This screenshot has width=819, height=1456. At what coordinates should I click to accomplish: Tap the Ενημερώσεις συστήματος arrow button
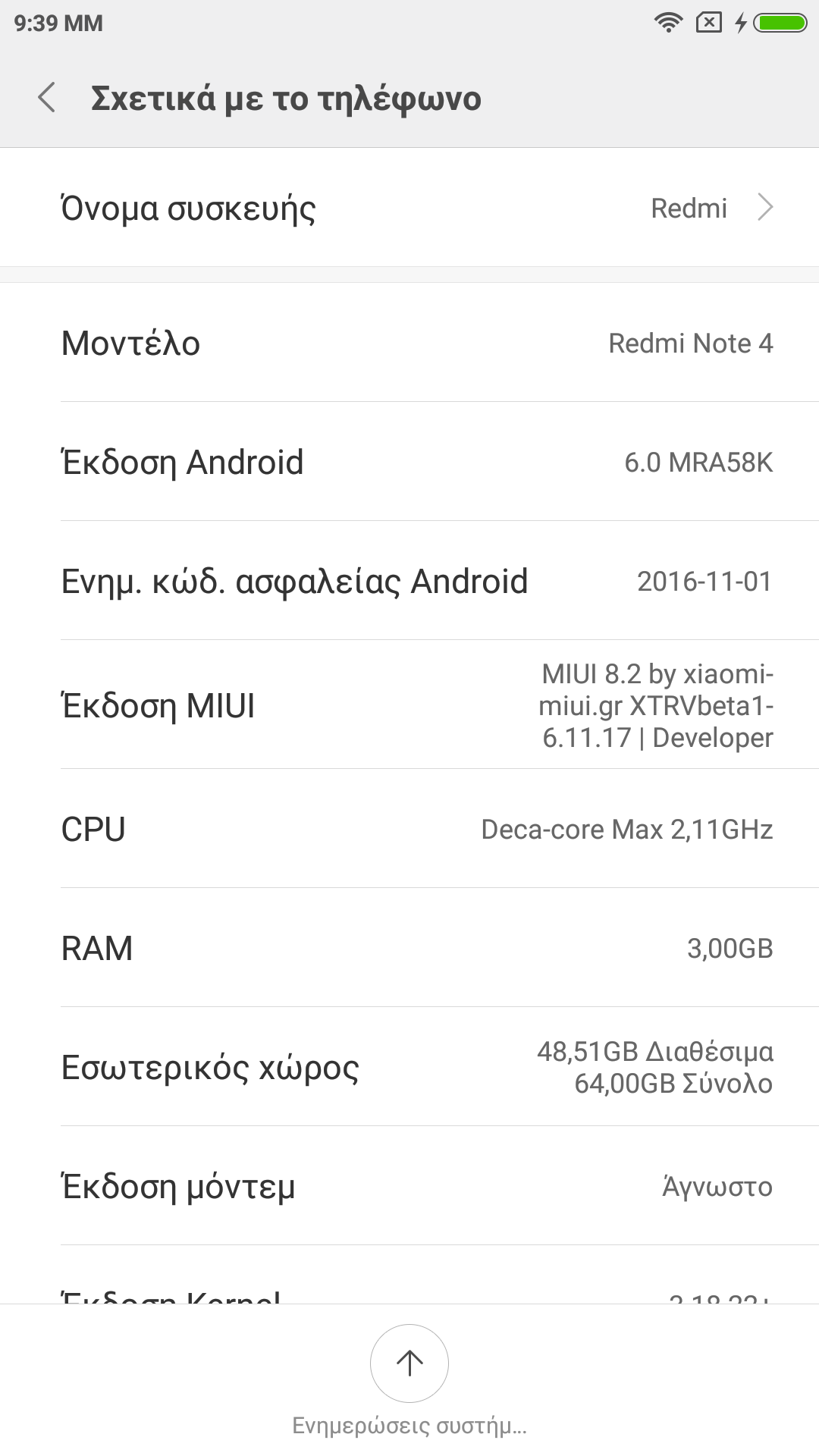[x=409, y=1363]
